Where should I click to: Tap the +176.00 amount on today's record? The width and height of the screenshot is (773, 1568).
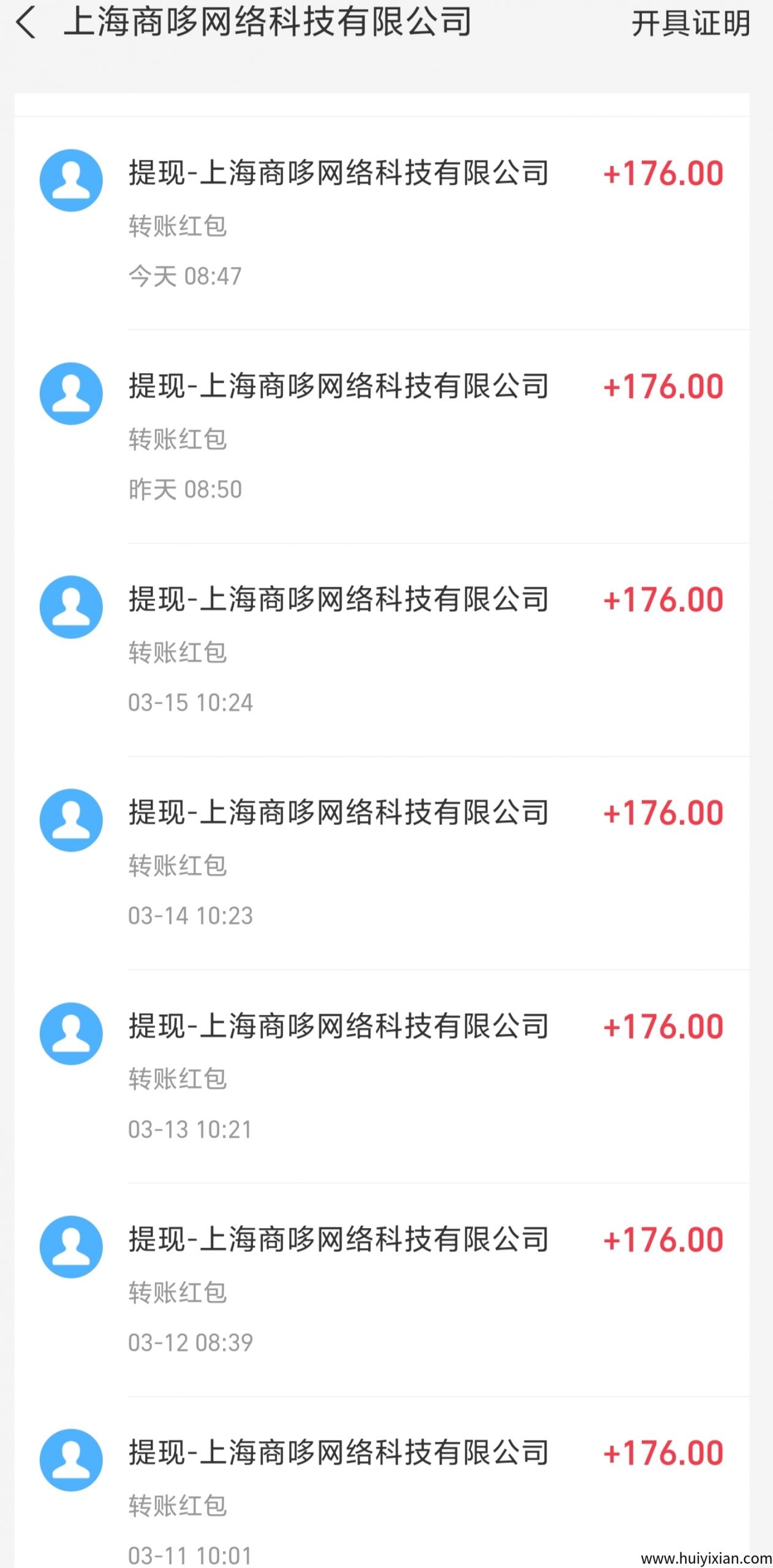point(663,173)
